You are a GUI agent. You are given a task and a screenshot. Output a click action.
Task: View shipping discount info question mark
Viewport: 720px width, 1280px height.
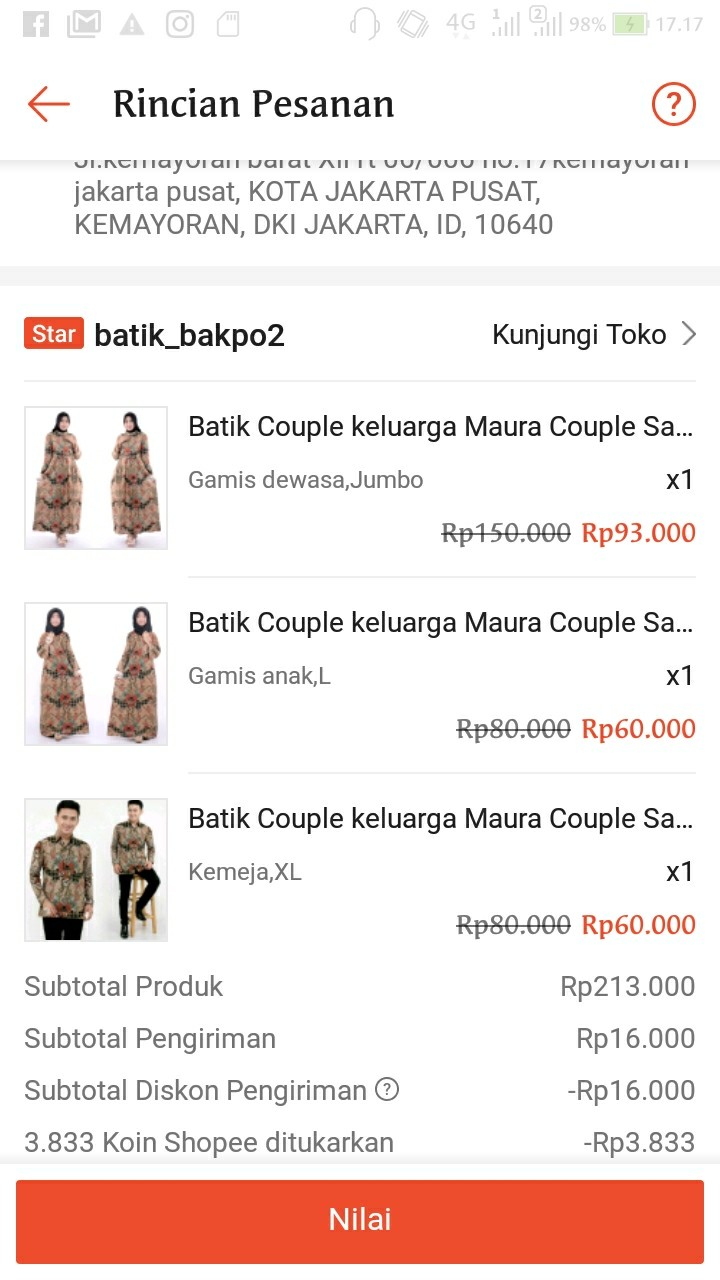tap(389, 1090)
